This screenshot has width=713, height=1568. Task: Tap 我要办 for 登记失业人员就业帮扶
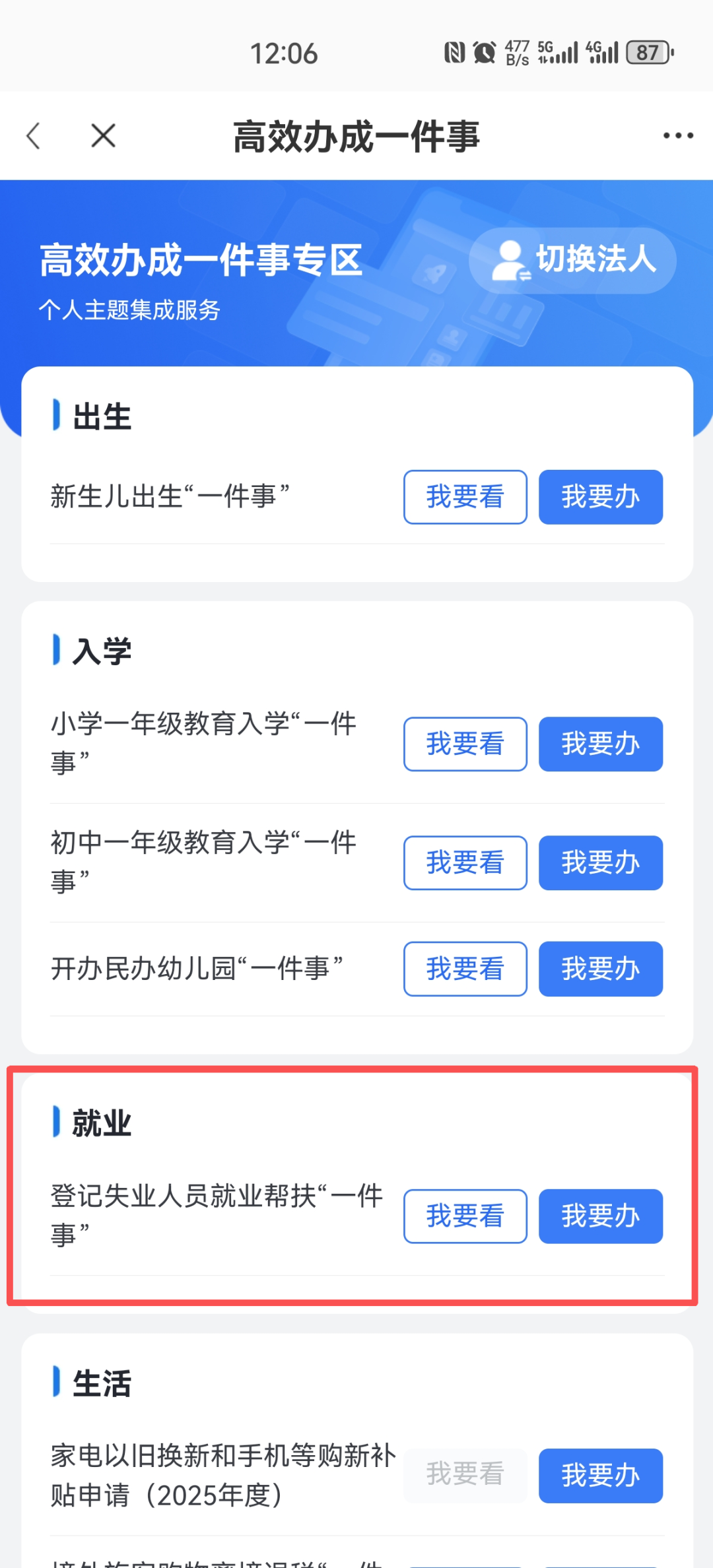tap(600, 1216)
